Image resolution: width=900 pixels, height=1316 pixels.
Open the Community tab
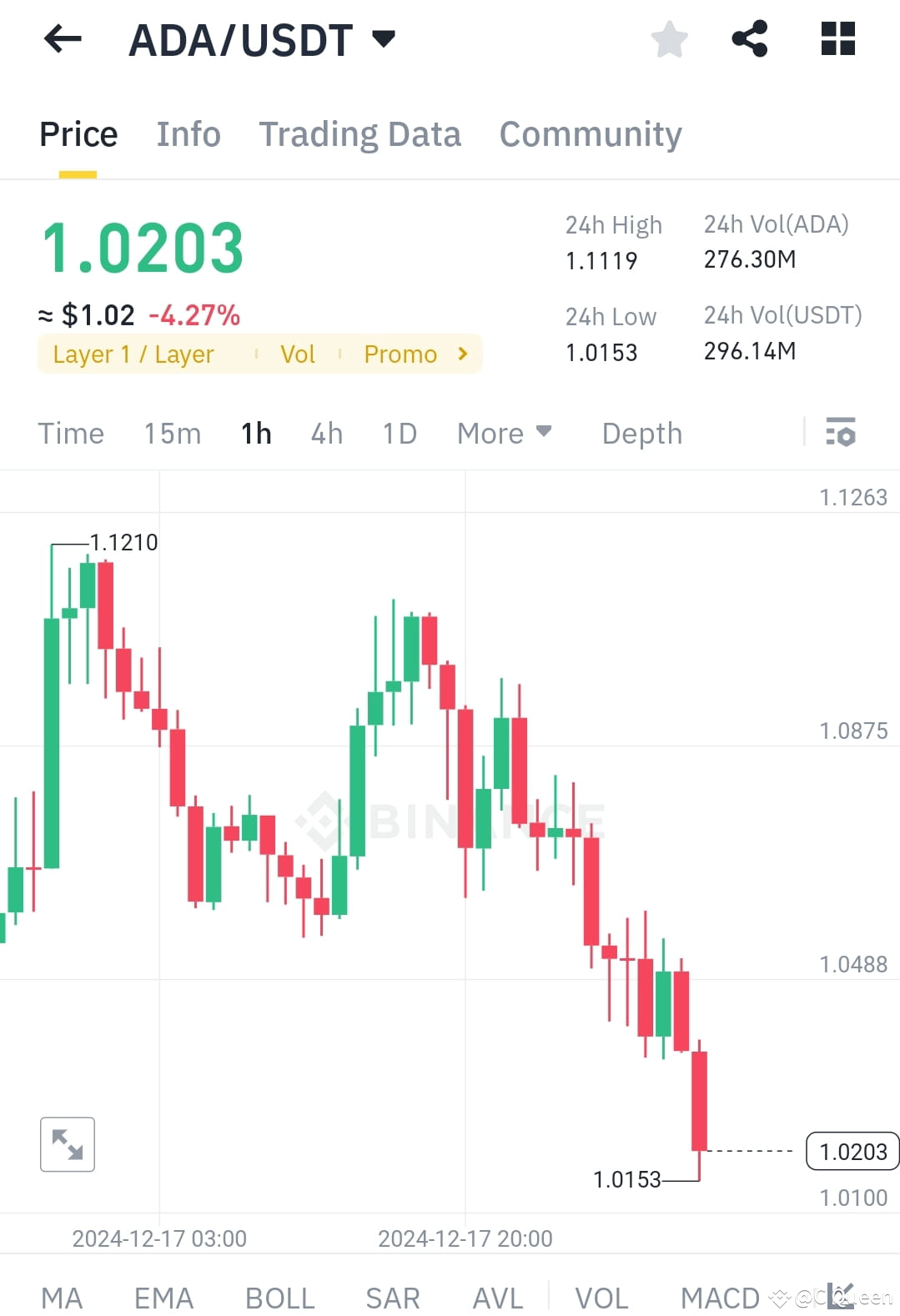[590, 133]
